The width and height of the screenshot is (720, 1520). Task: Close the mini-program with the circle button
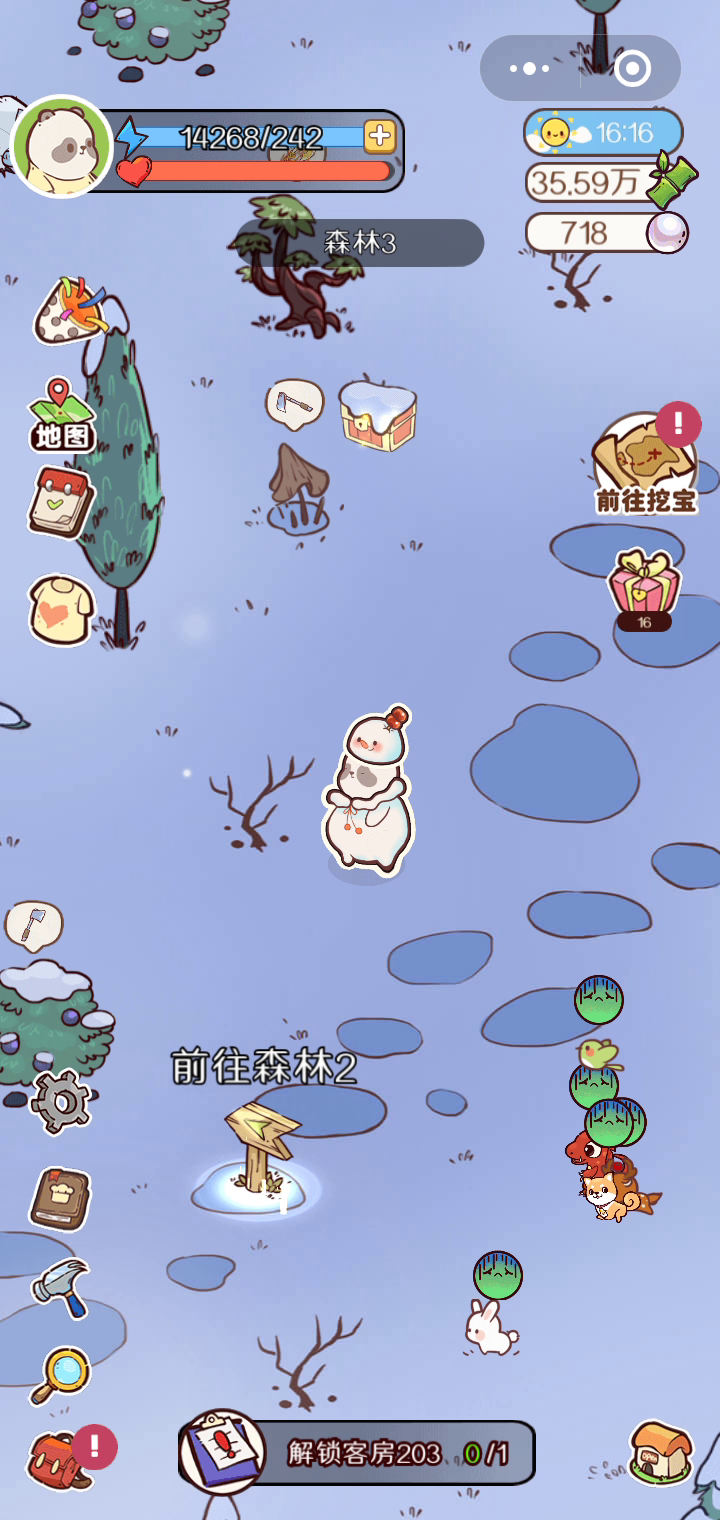[x=632, y=68]
